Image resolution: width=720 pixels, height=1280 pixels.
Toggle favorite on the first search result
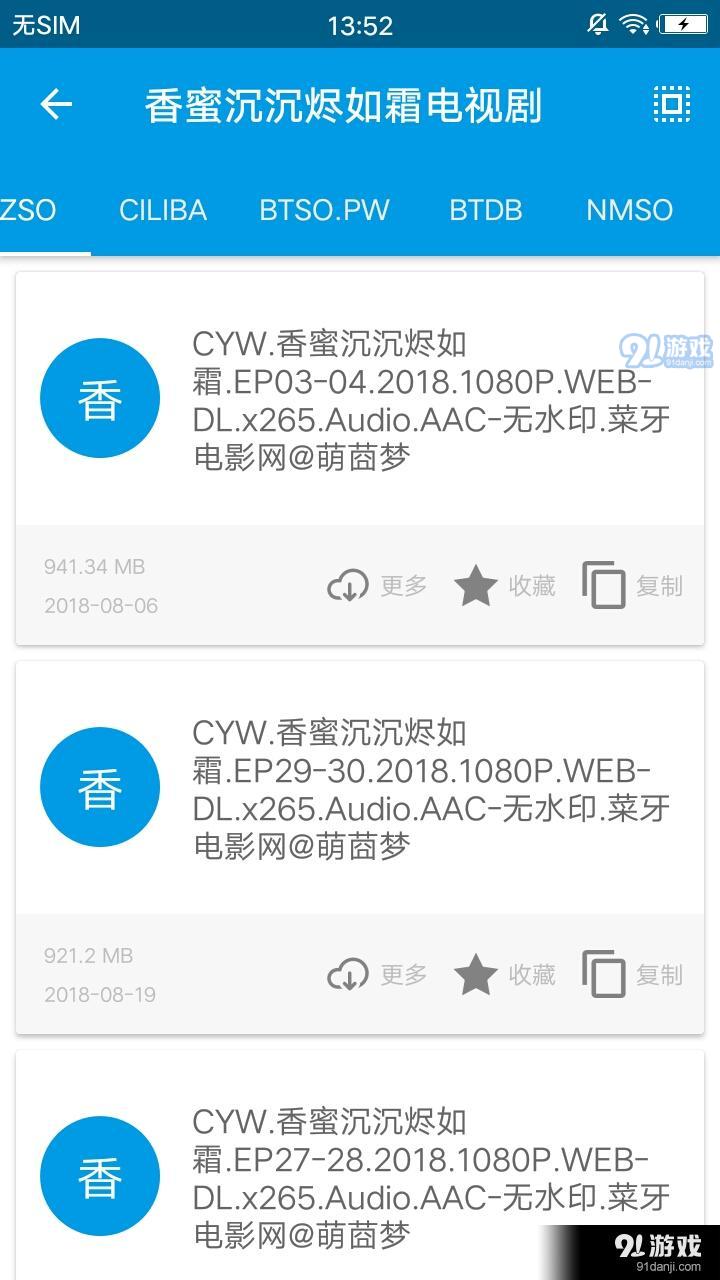[x=477, y=585]
